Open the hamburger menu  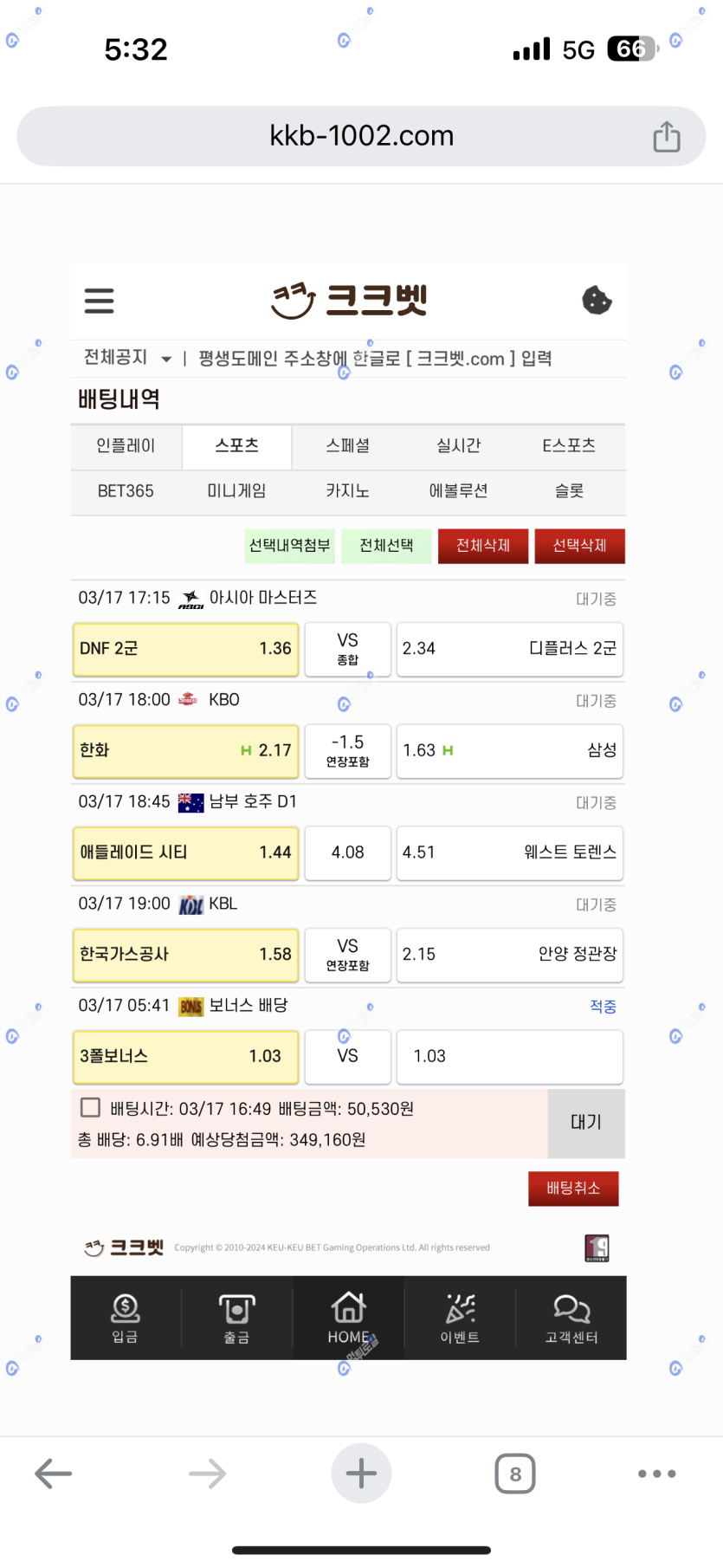click(x=99, y=301)
